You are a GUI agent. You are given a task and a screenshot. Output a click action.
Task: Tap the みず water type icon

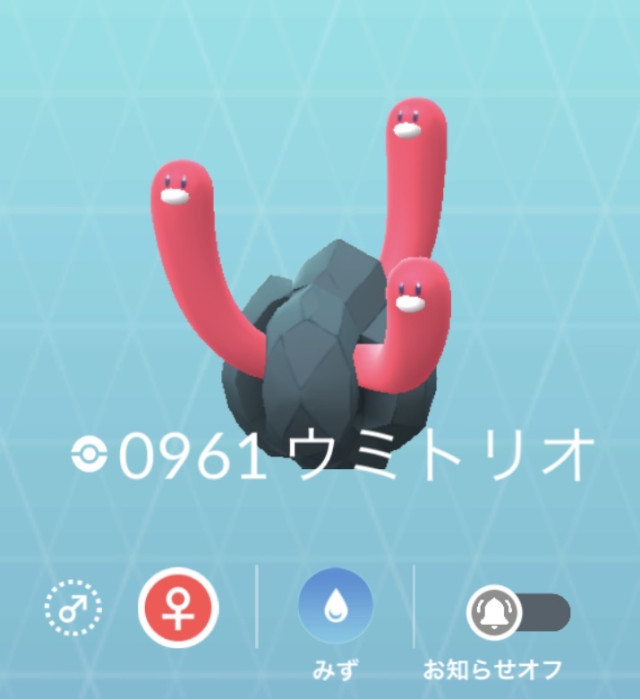[335, 609]
